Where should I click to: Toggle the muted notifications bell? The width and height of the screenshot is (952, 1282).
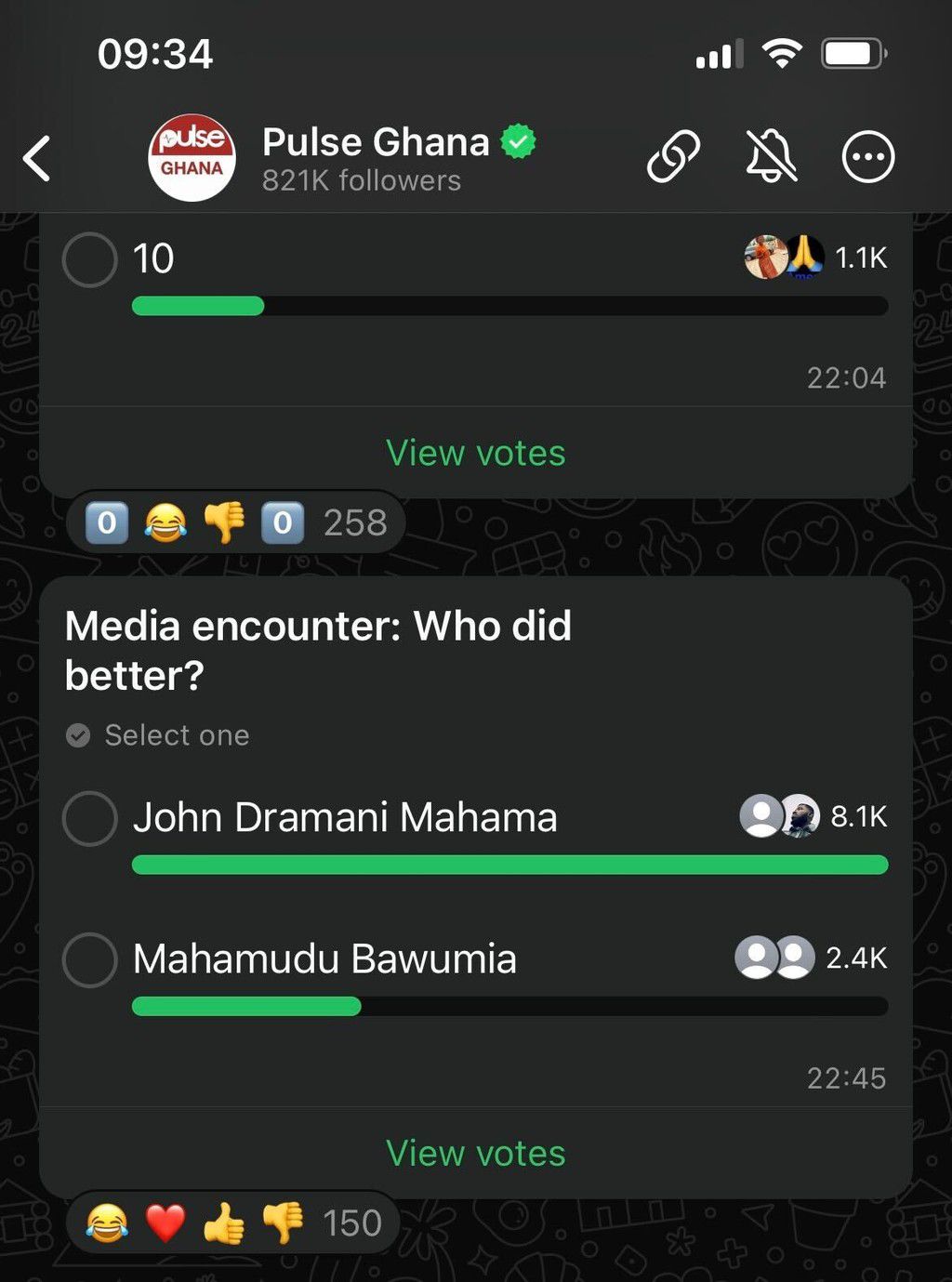point(771,156)
